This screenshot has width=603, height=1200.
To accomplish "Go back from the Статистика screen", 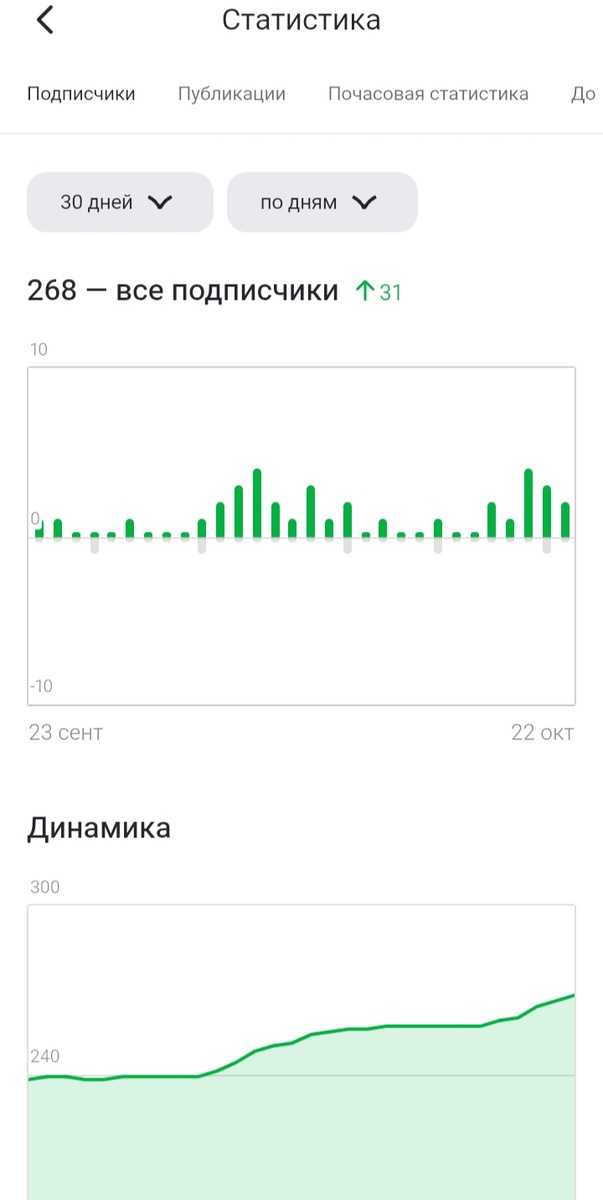I will [x=45, y=20].
